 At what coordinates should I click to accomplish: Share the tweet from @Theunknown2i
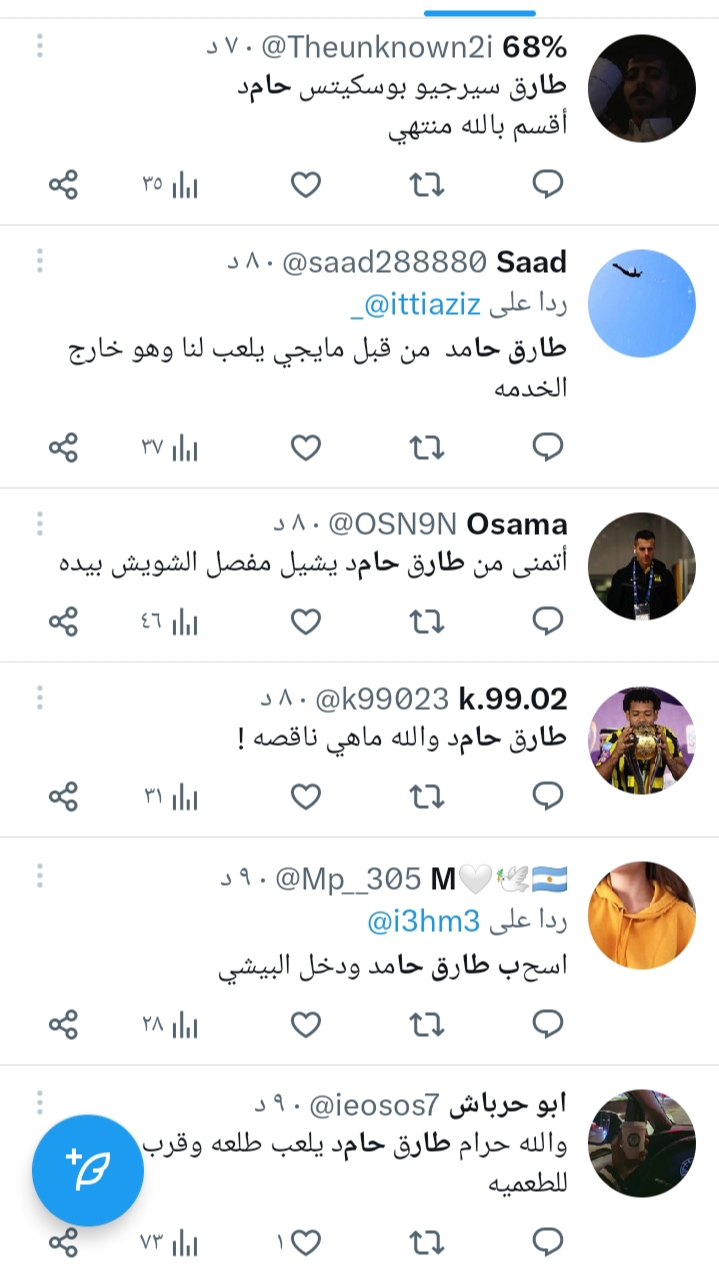[x=63, y=184]
